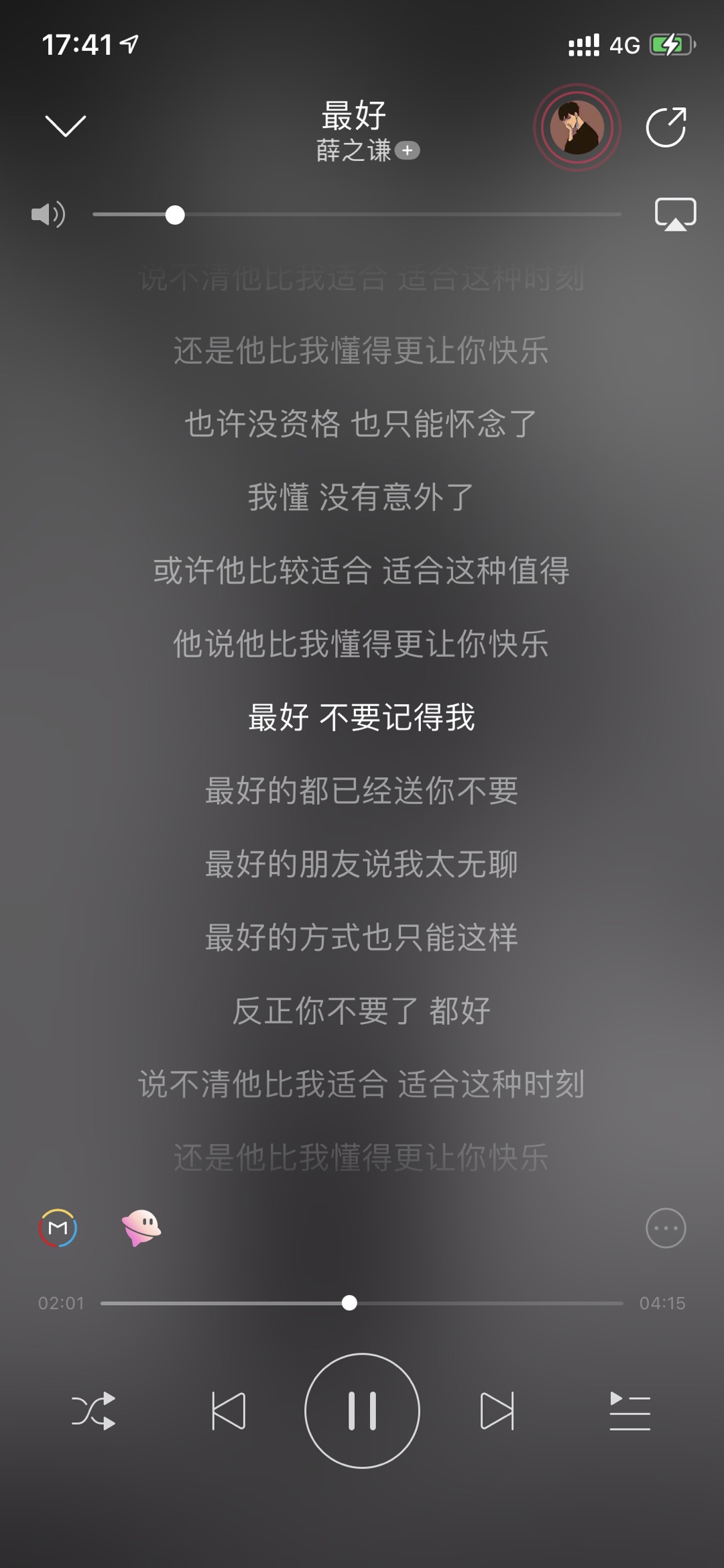Image resolution: width=724 pixels, height=1568 pixels.
Task: Collapse the player with the down chevron
Action: [x=65, y=125]
